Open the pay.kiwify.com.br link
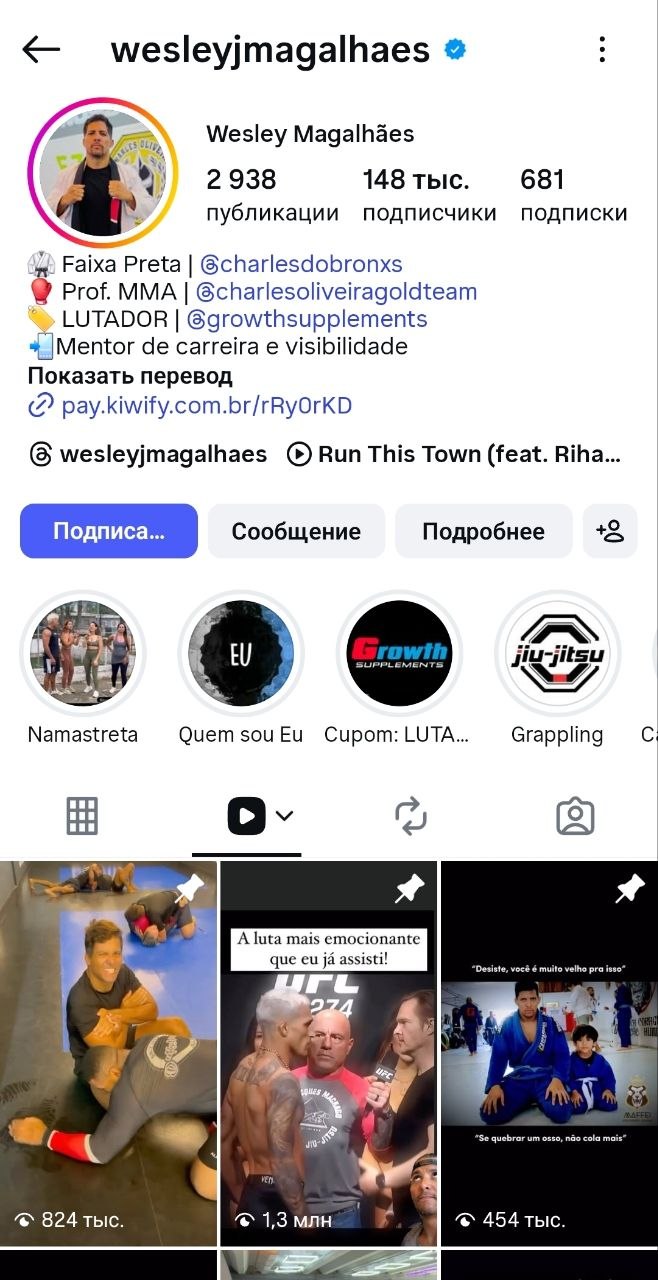Image resolution: width=658 pixels, height=1280 pixels. (206, 405)
